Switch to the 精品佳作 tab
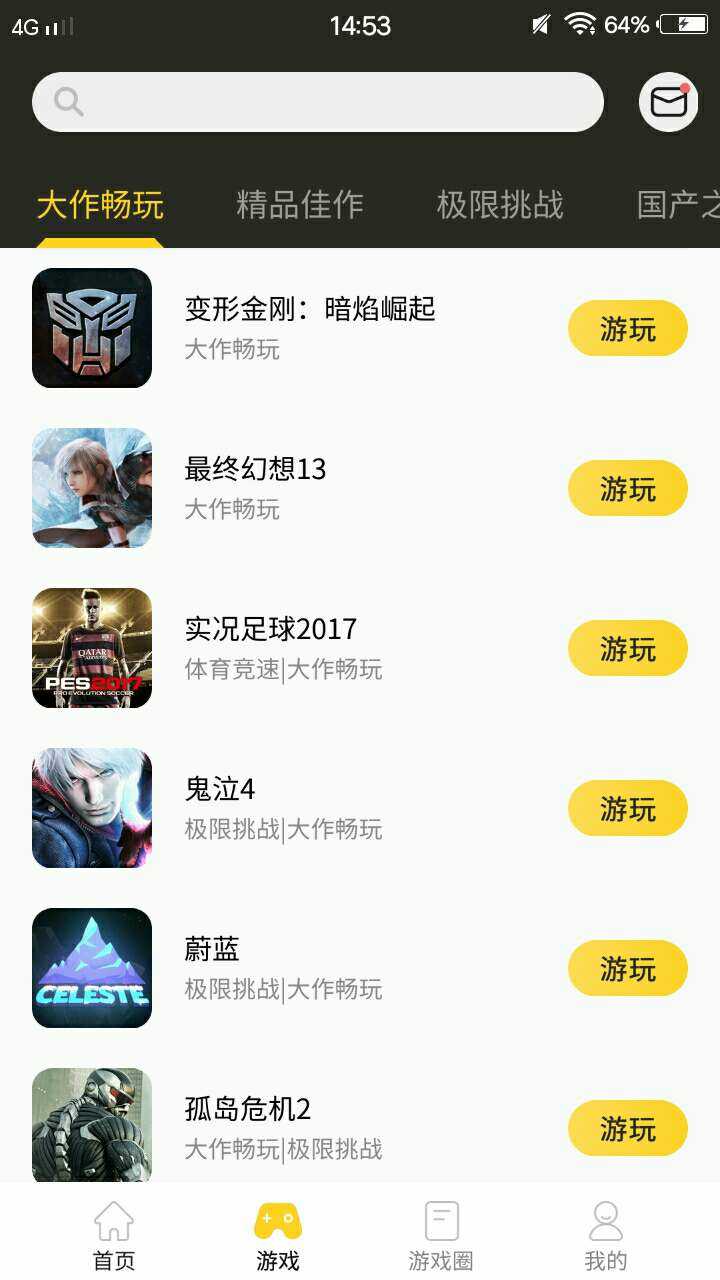This screenshot has height=1280, width=720. pos(299,205)
